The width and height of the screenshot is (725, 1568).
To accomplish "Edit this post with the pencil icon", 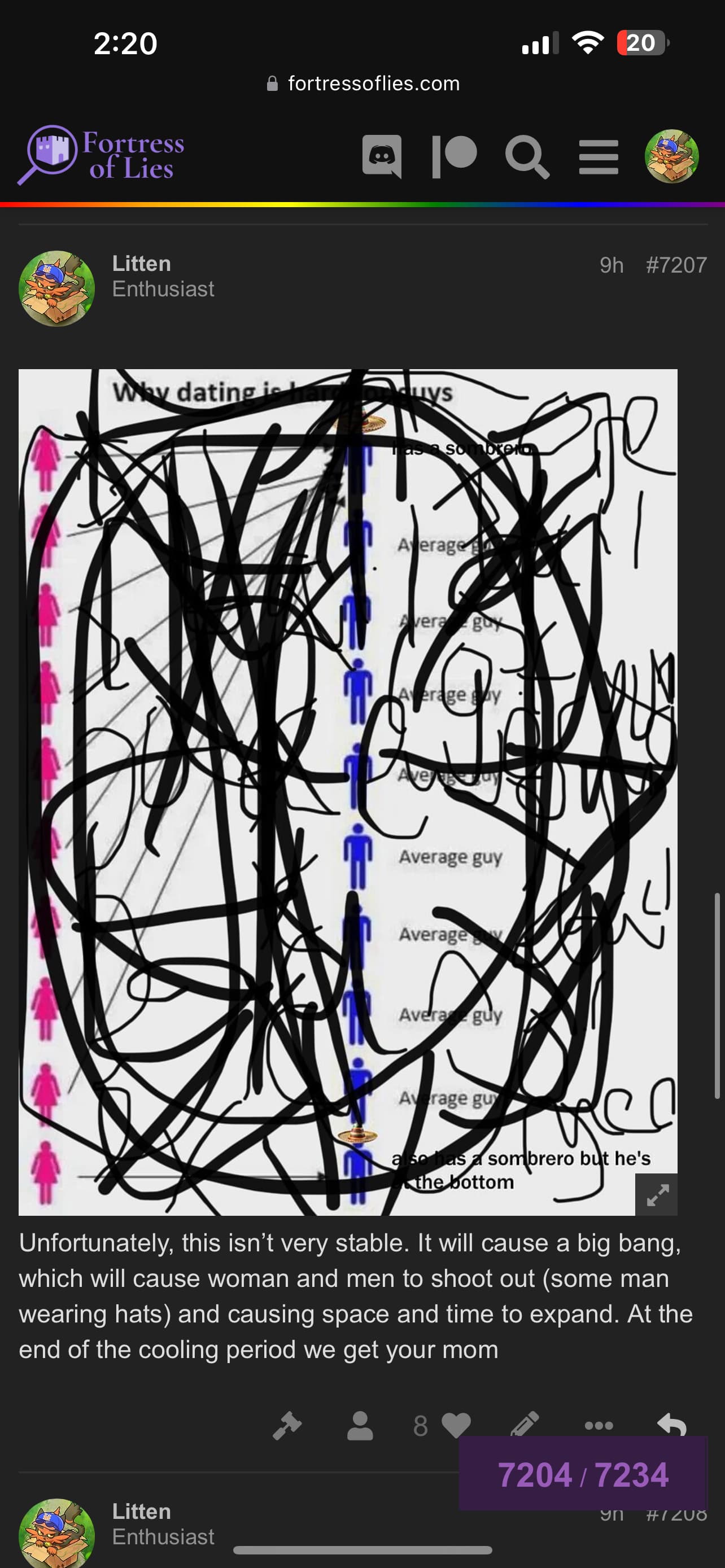I will coord(525,1425).
